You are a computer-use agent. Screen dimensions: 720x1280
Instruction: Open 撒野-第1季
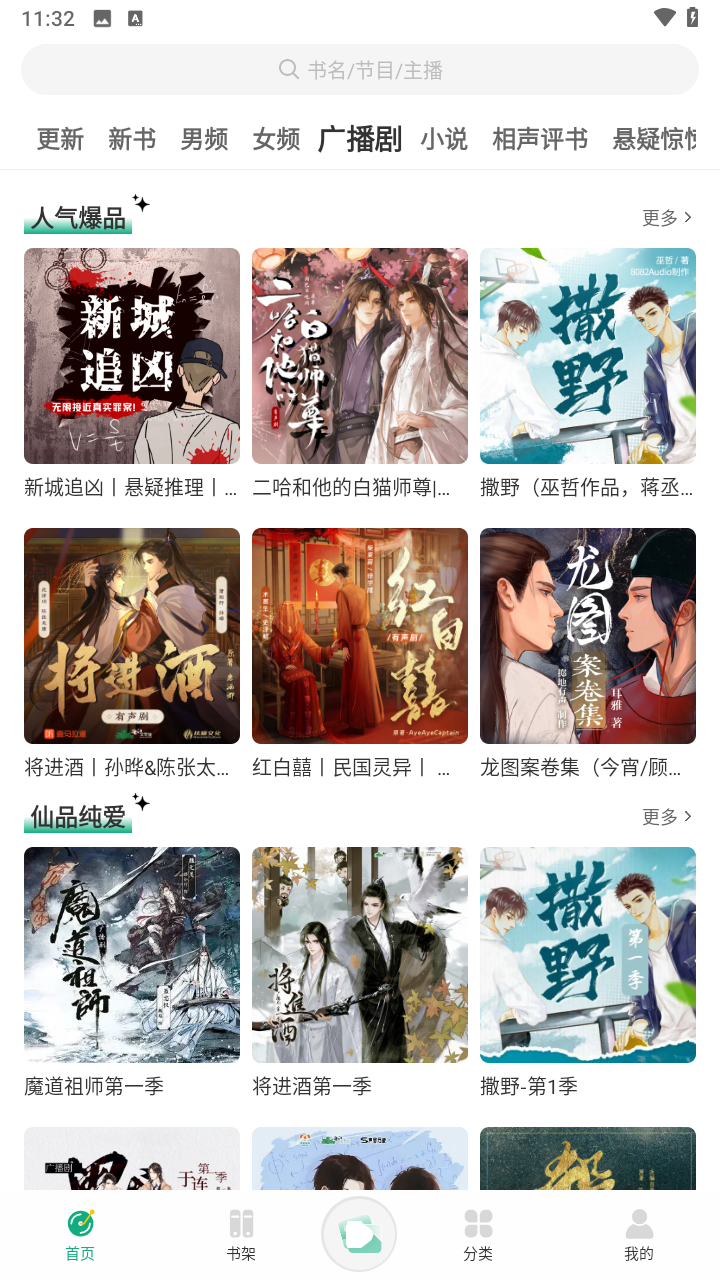click(588, 955)
